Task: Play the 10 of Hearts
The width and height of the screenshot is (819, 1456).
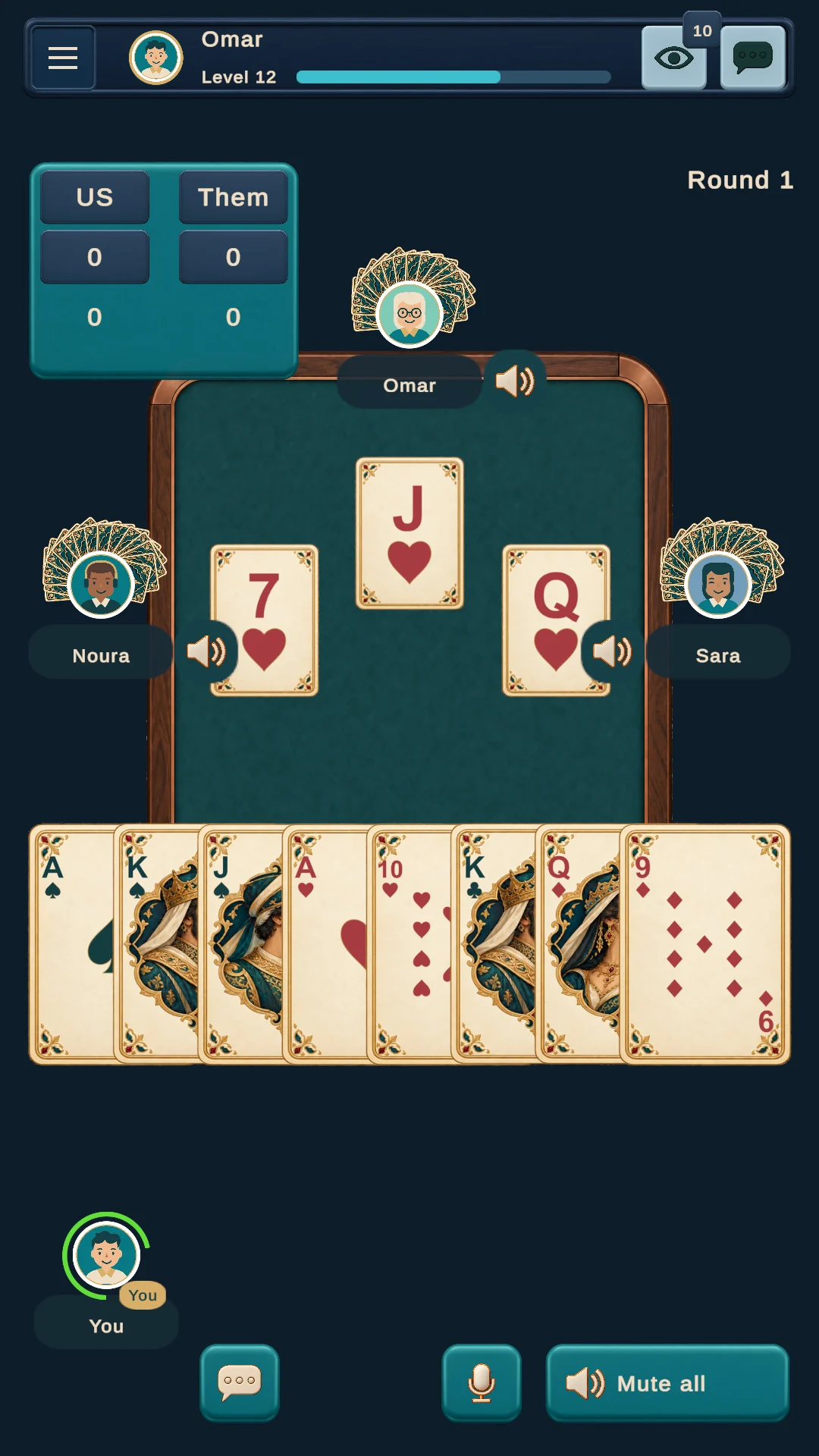Action: [x=409, y=944]
